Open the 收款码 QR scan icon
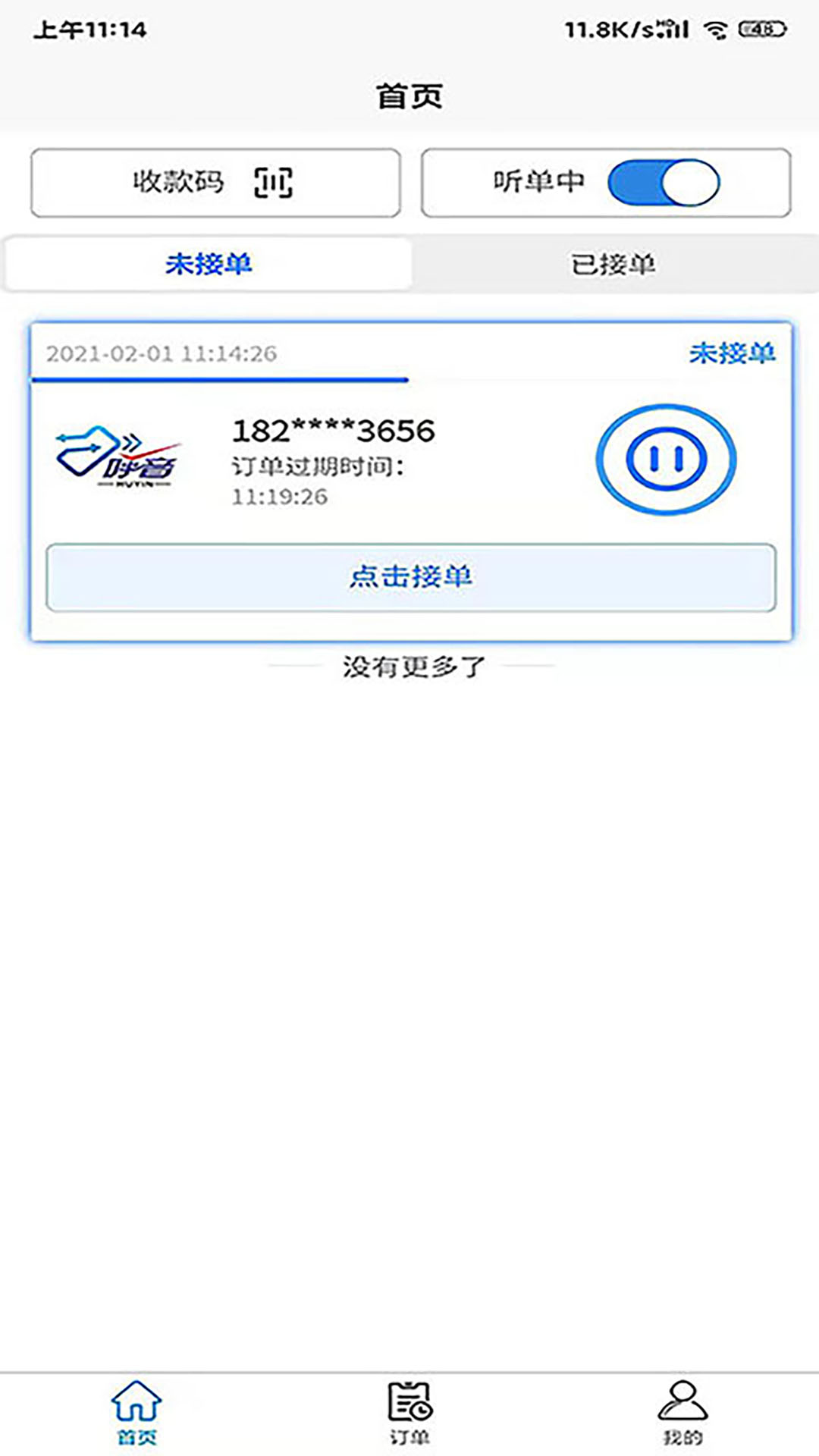The image size is (819, 1456). point(275,182)
